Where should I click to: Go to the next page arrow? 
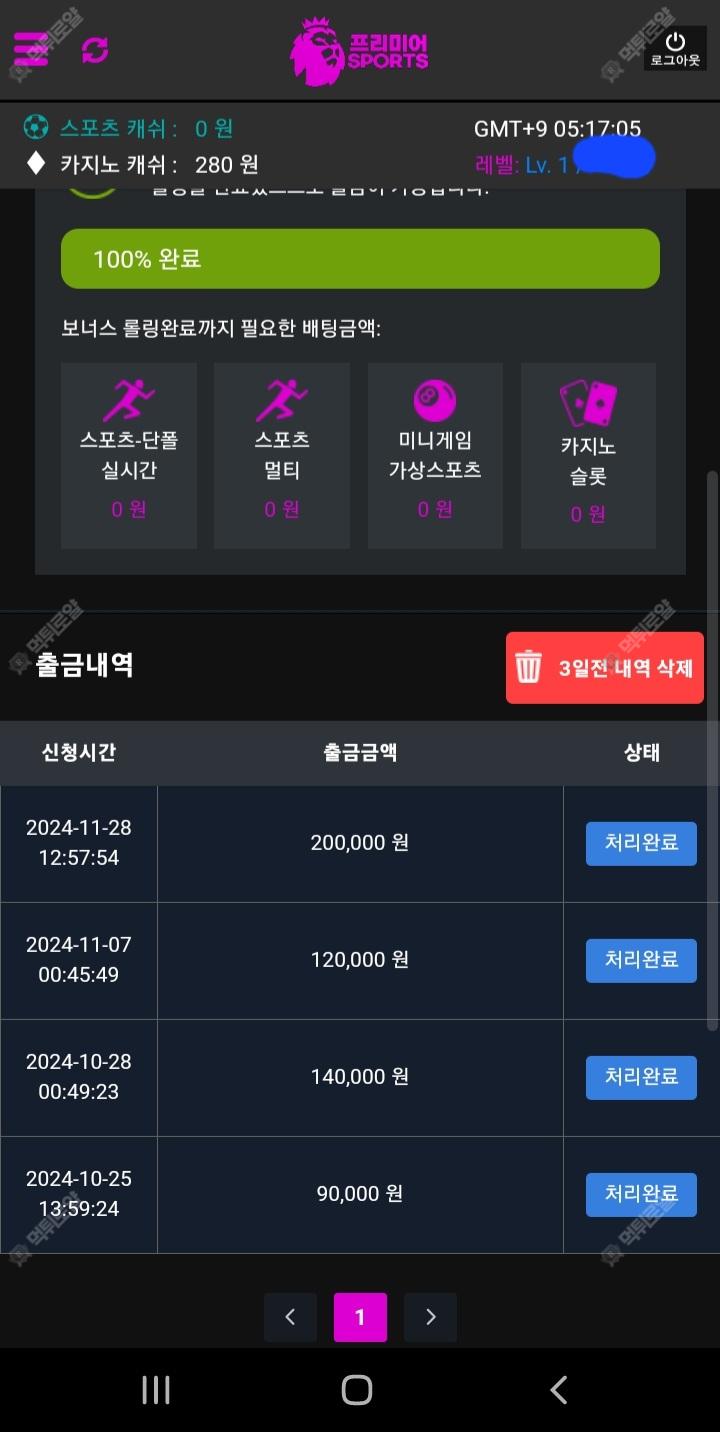point(430,1317)
